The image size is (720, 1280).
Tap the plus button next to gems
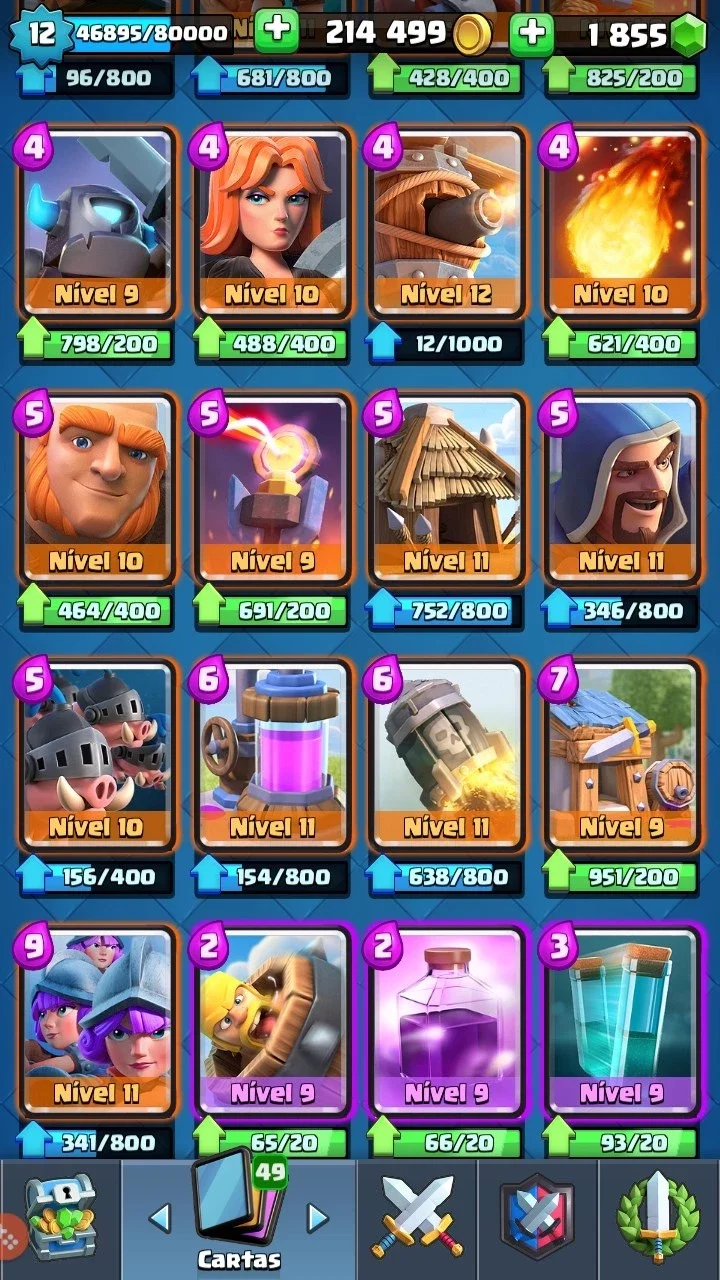pos(533,33)
